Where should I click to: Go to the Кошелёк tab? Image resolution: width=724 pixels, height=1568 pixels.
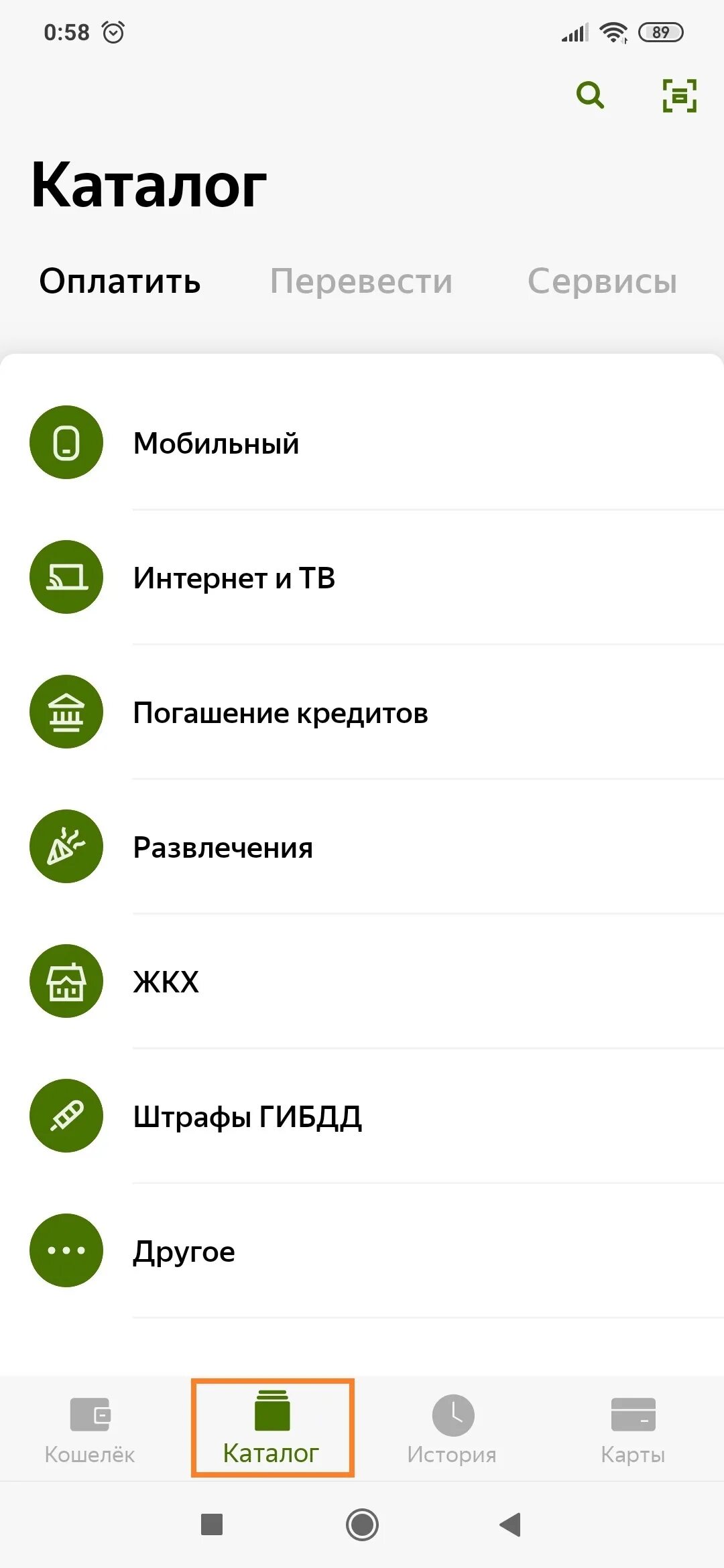[90, 1430]
